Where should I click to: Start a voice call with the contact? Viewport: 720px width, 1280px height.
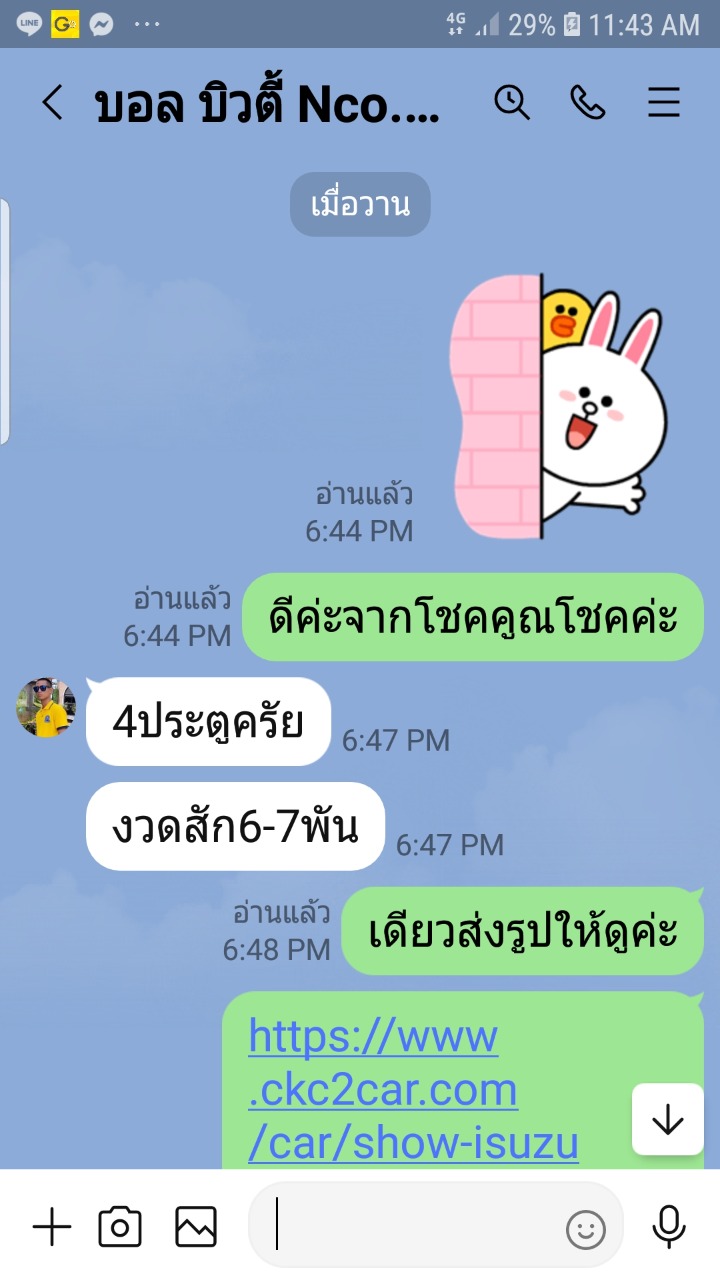(x=587, y=102)
